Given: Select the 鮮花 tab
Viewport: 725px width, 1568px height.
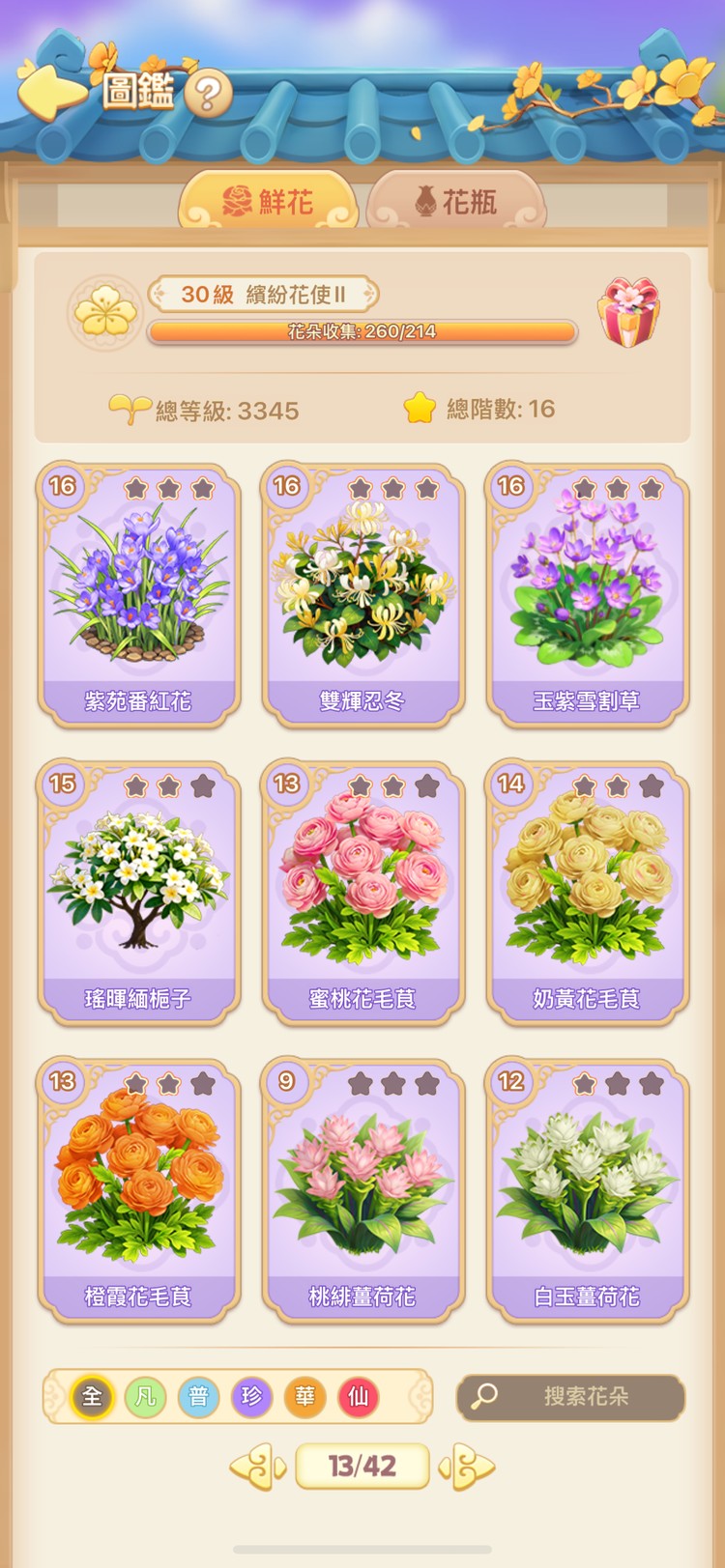Looking at the screenshot, I should point(268,202).
